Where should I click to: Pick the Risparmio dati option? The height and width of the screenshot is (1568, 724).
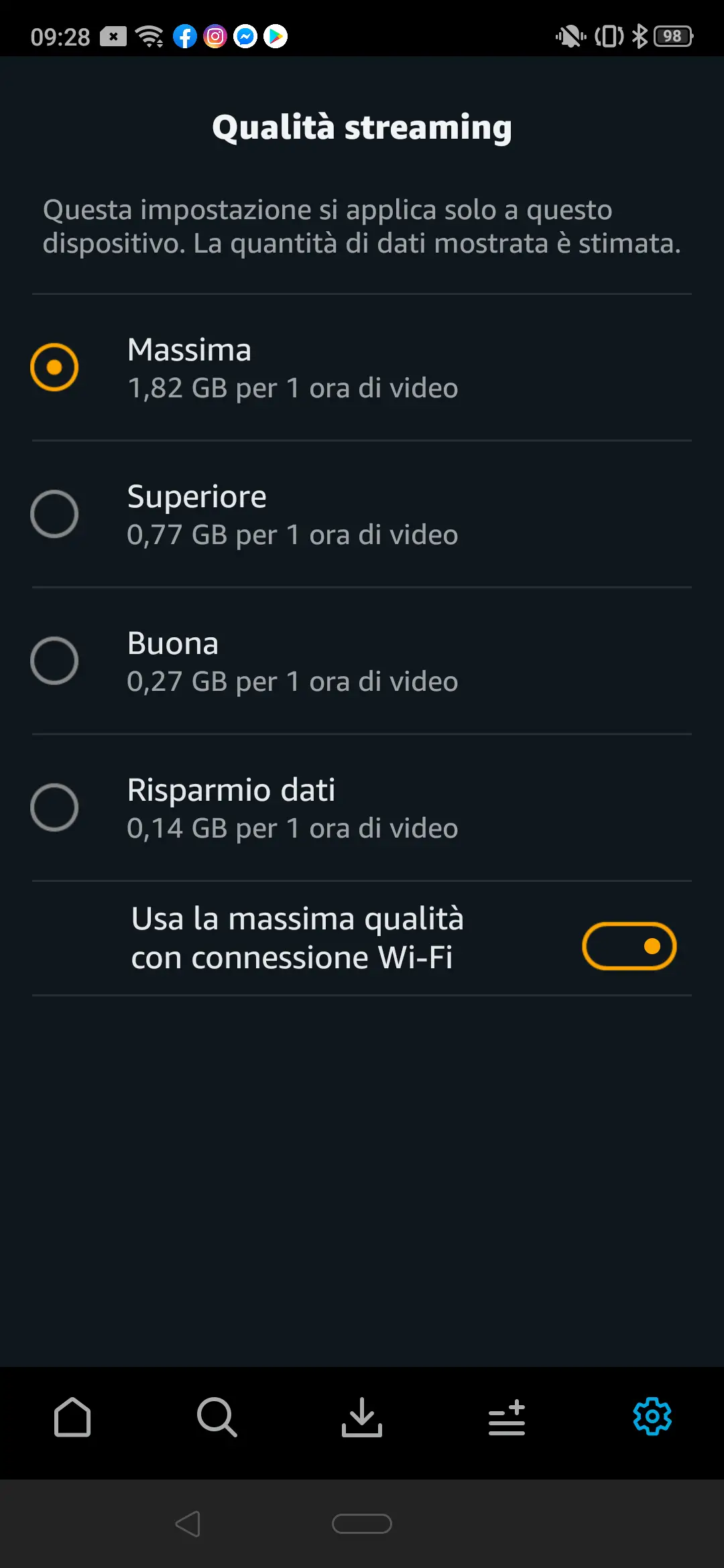362,807
